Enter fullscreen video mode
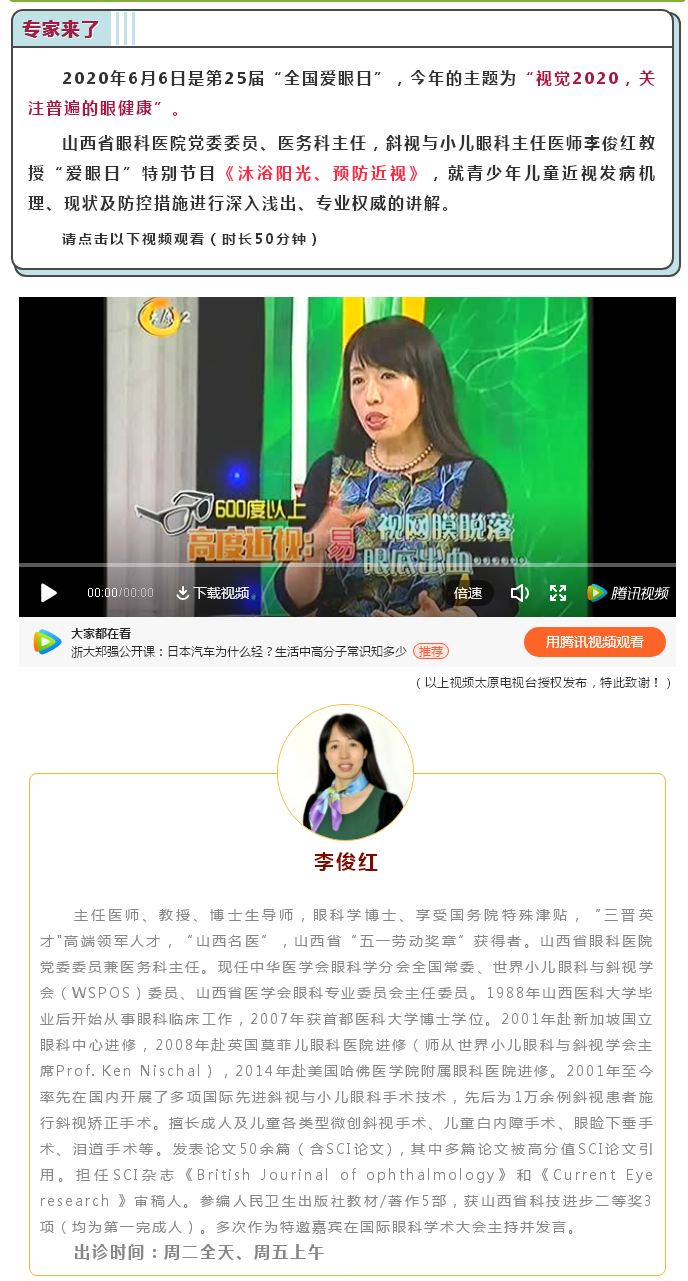This screenshot has width=688, height=1281. 558,593
